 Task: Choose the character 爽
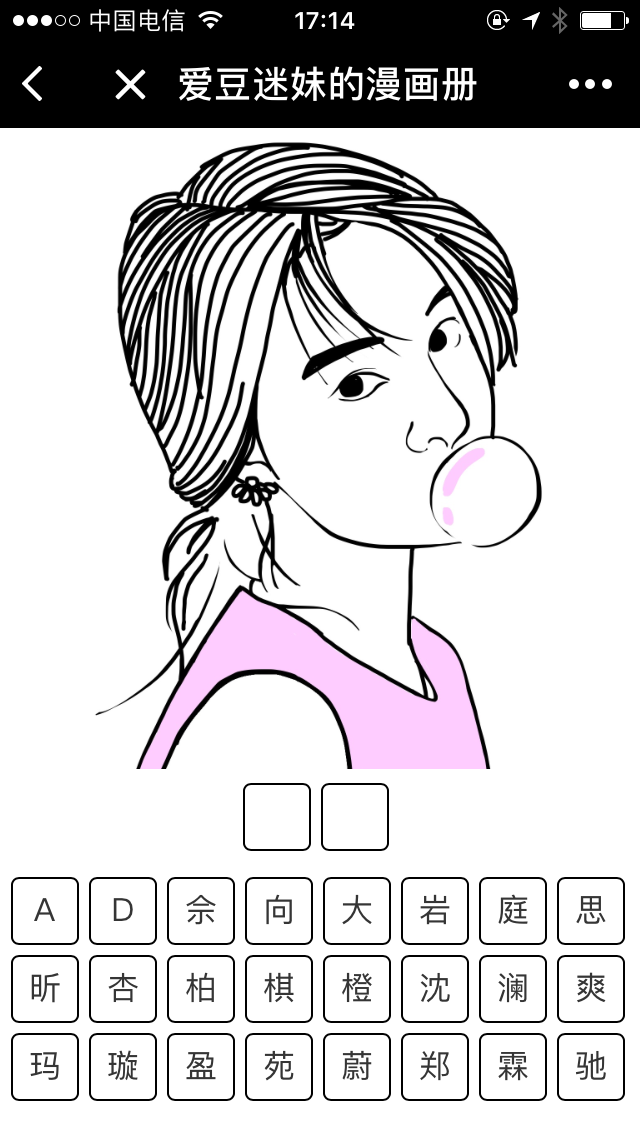pyautogui.click(x=591, y=989)
